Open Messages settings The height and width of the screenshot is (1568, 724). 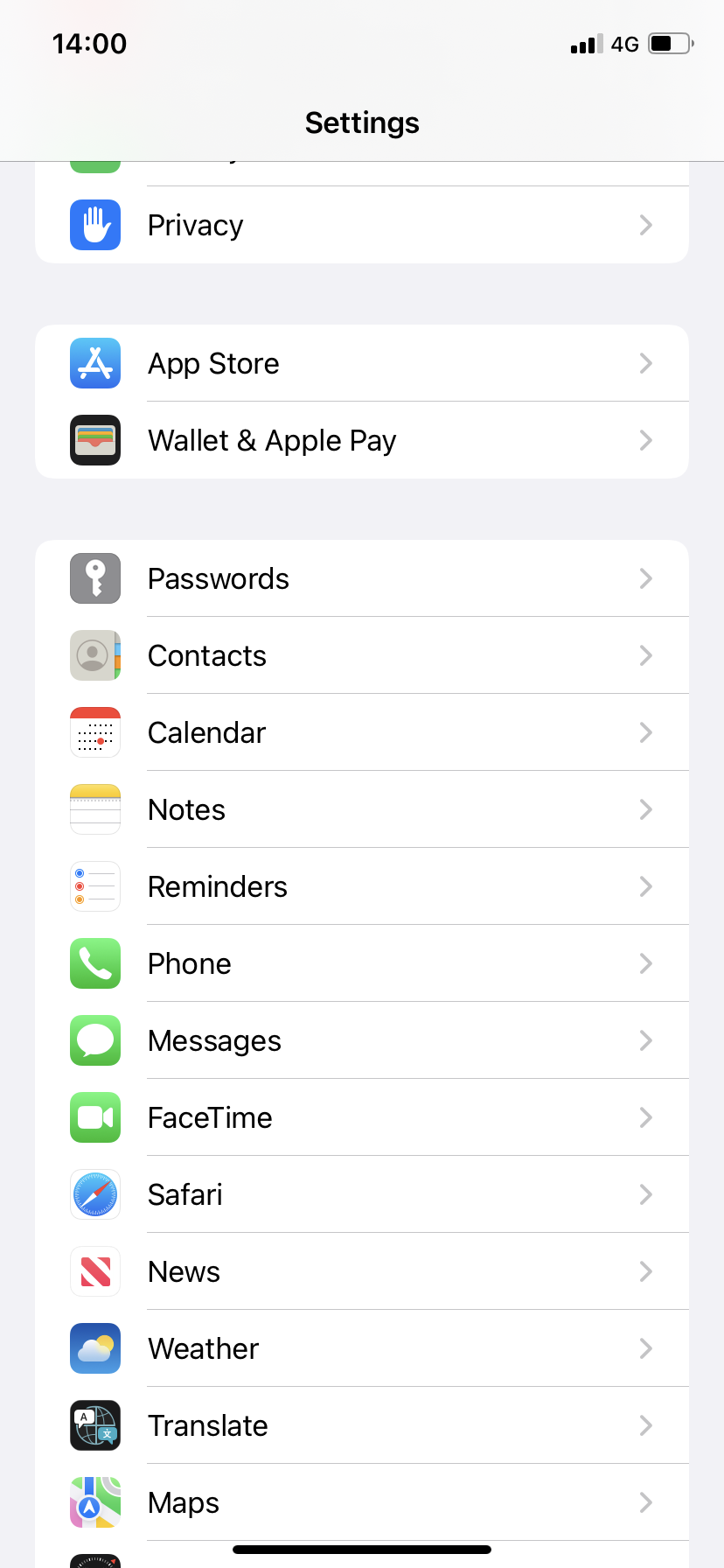(362, 1041)
